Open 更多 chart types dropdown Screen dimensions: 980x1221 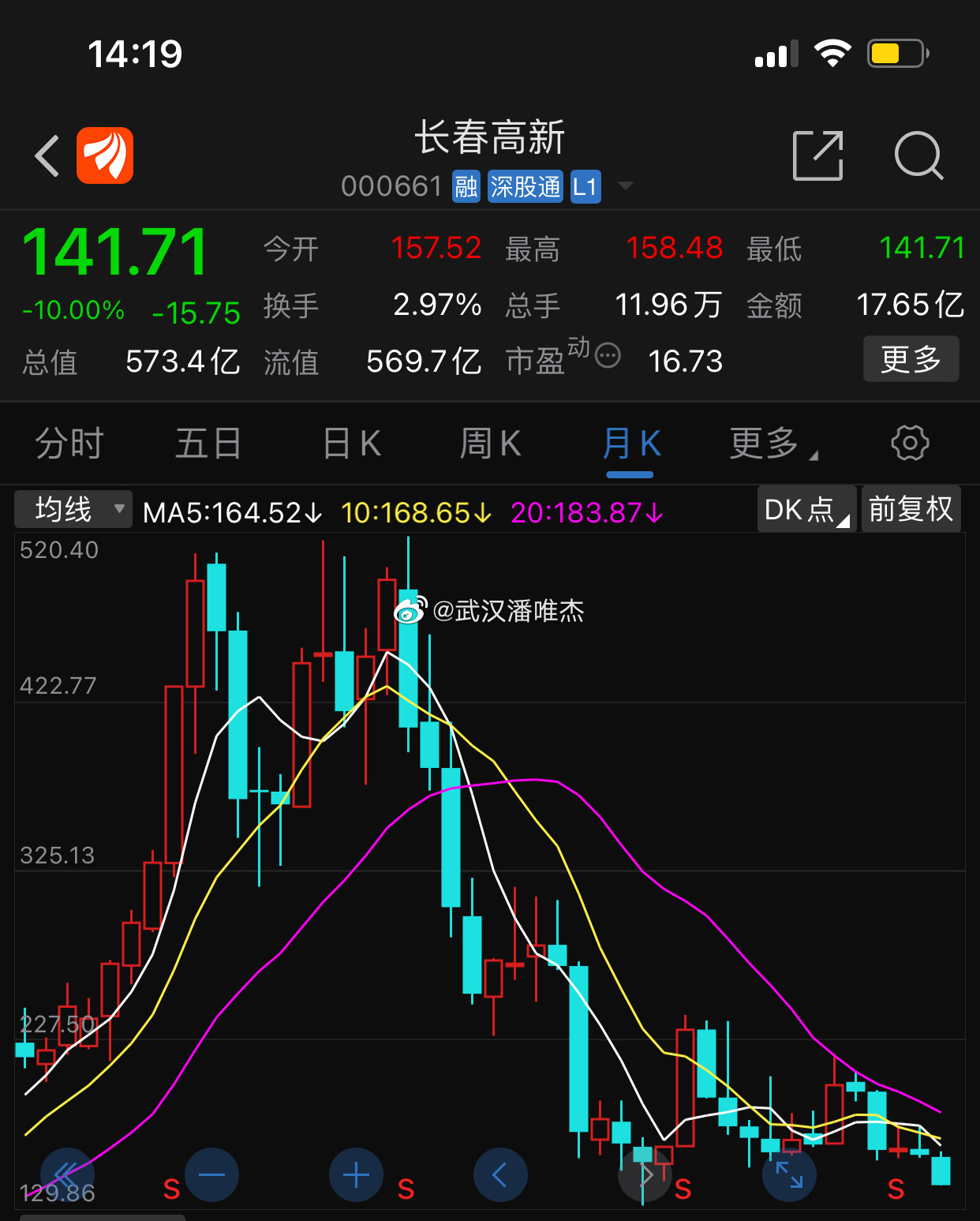point(769,444)
